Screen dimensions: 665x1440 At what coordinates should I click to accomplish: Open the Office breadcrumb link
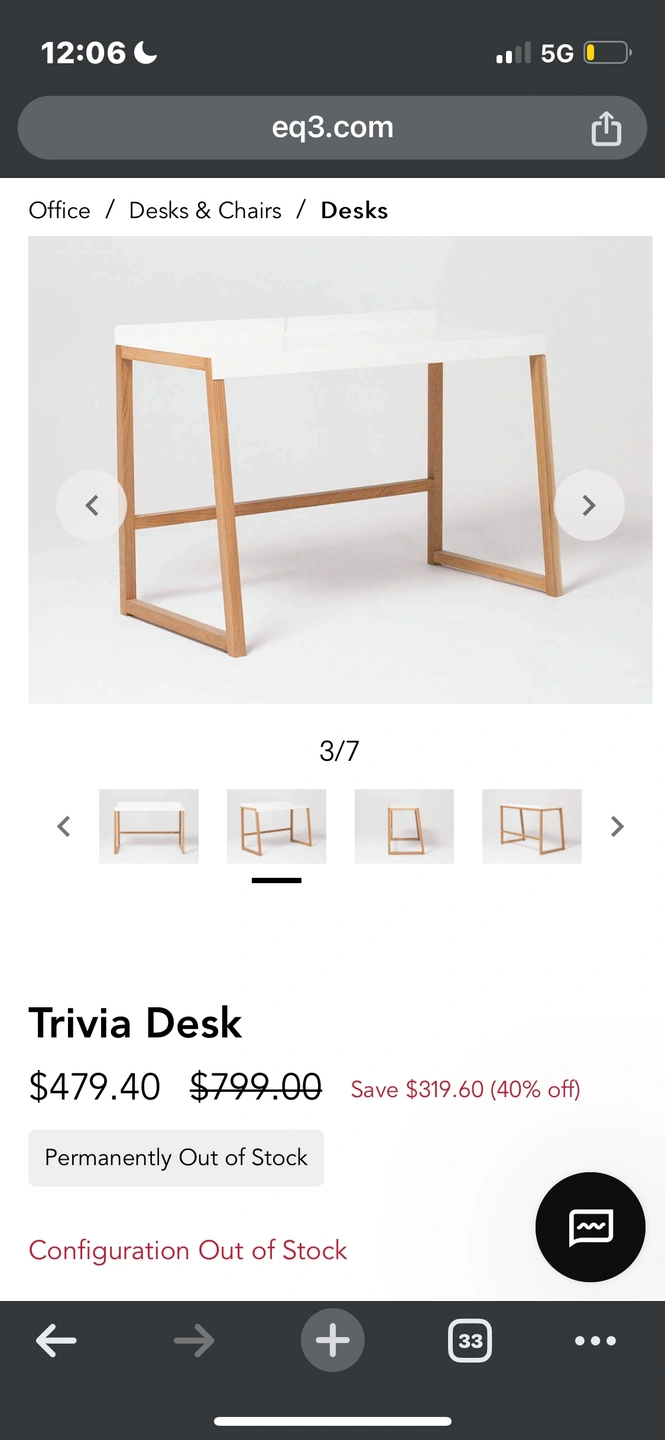click(x=60, y=210)
